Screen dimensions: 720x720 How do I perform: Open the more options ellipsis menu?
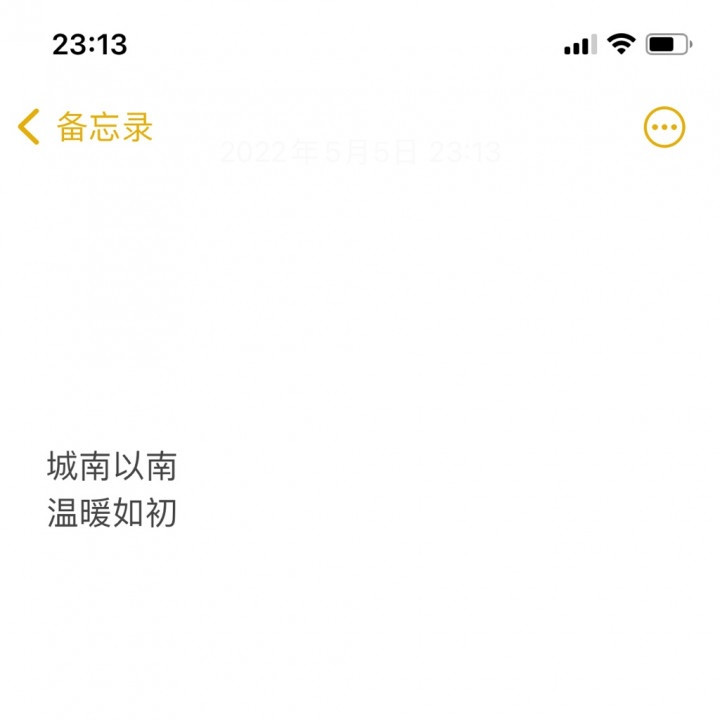point(664,128)
